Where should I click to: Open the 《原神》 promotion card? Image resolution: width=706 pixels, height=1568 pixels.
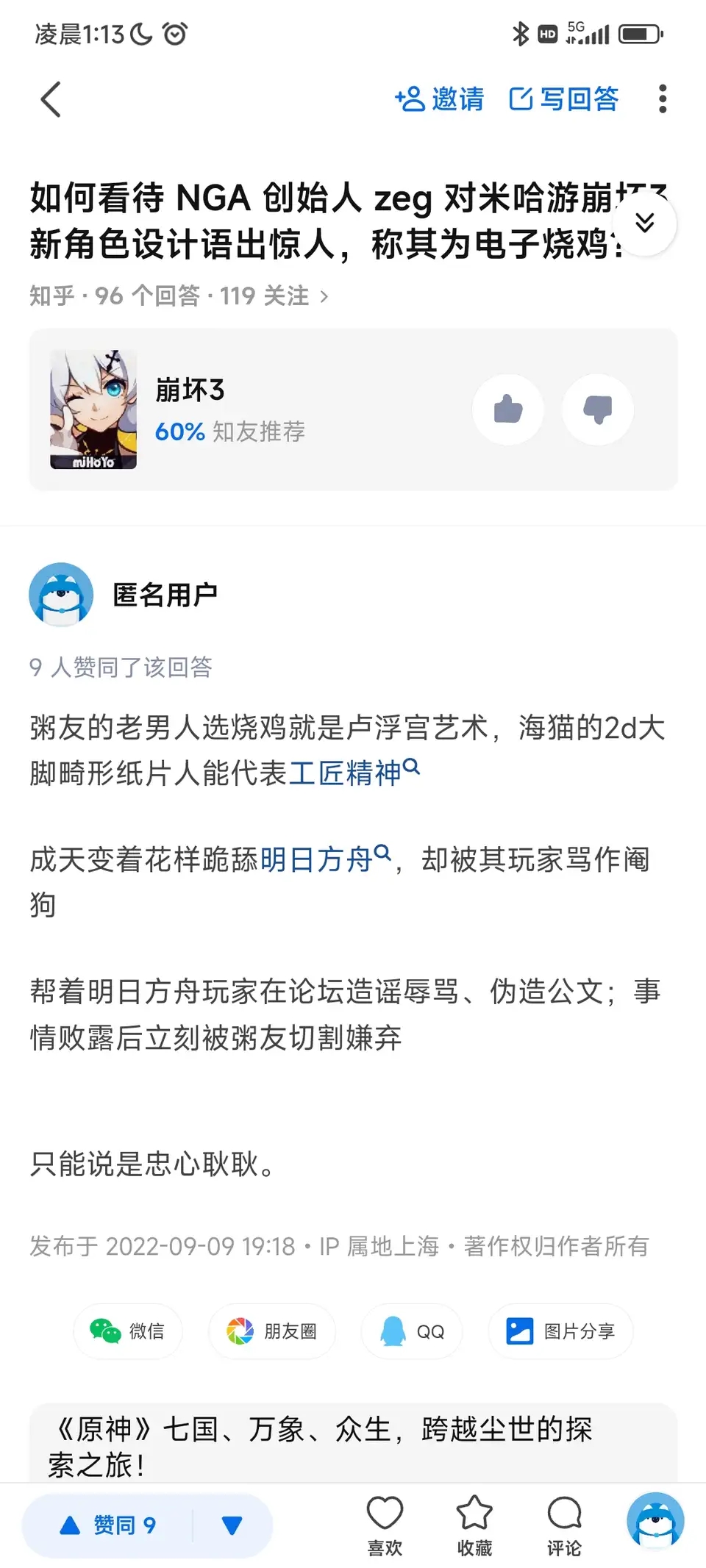353,1445
